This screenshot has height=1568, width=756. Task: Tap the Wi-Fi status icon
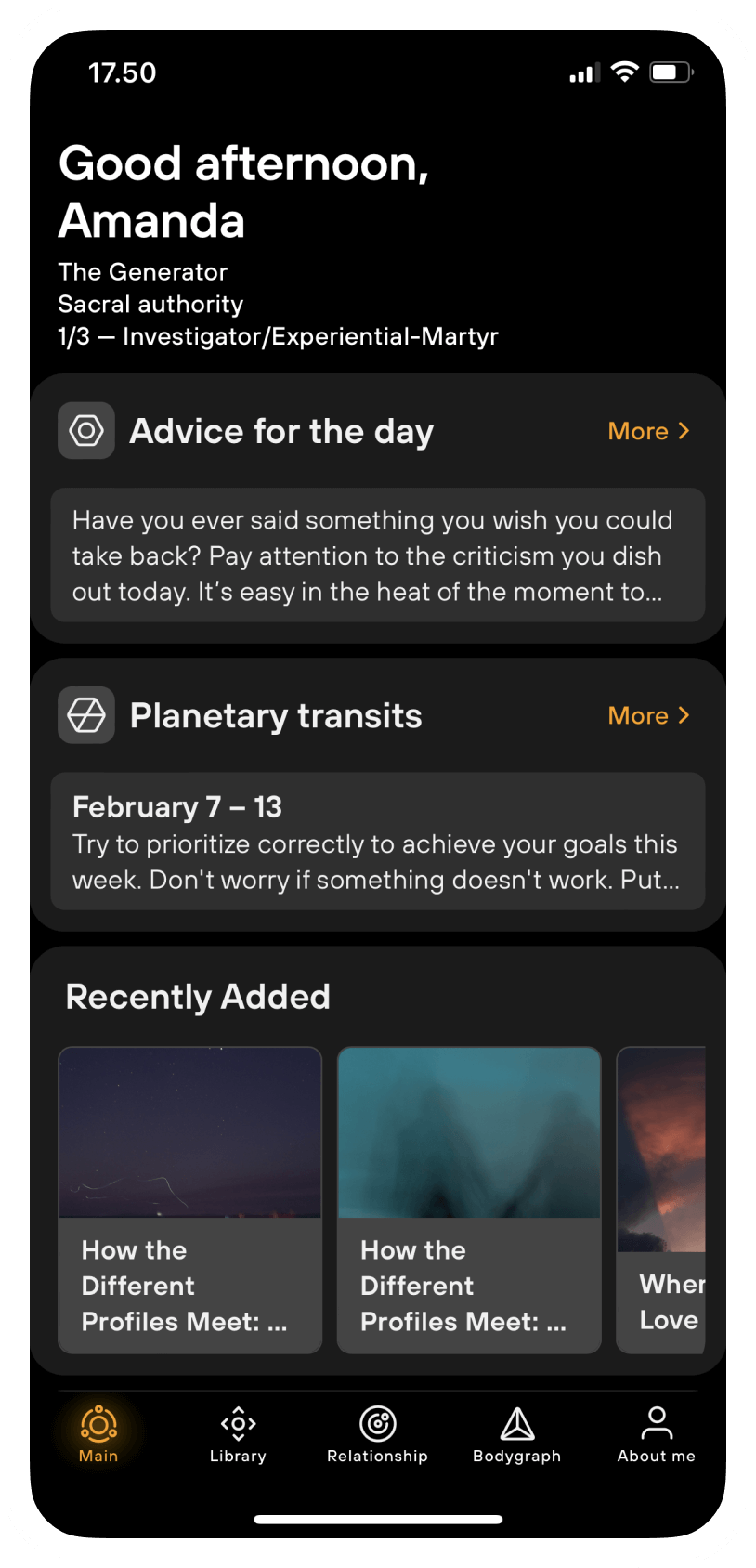tap(624, 71)
